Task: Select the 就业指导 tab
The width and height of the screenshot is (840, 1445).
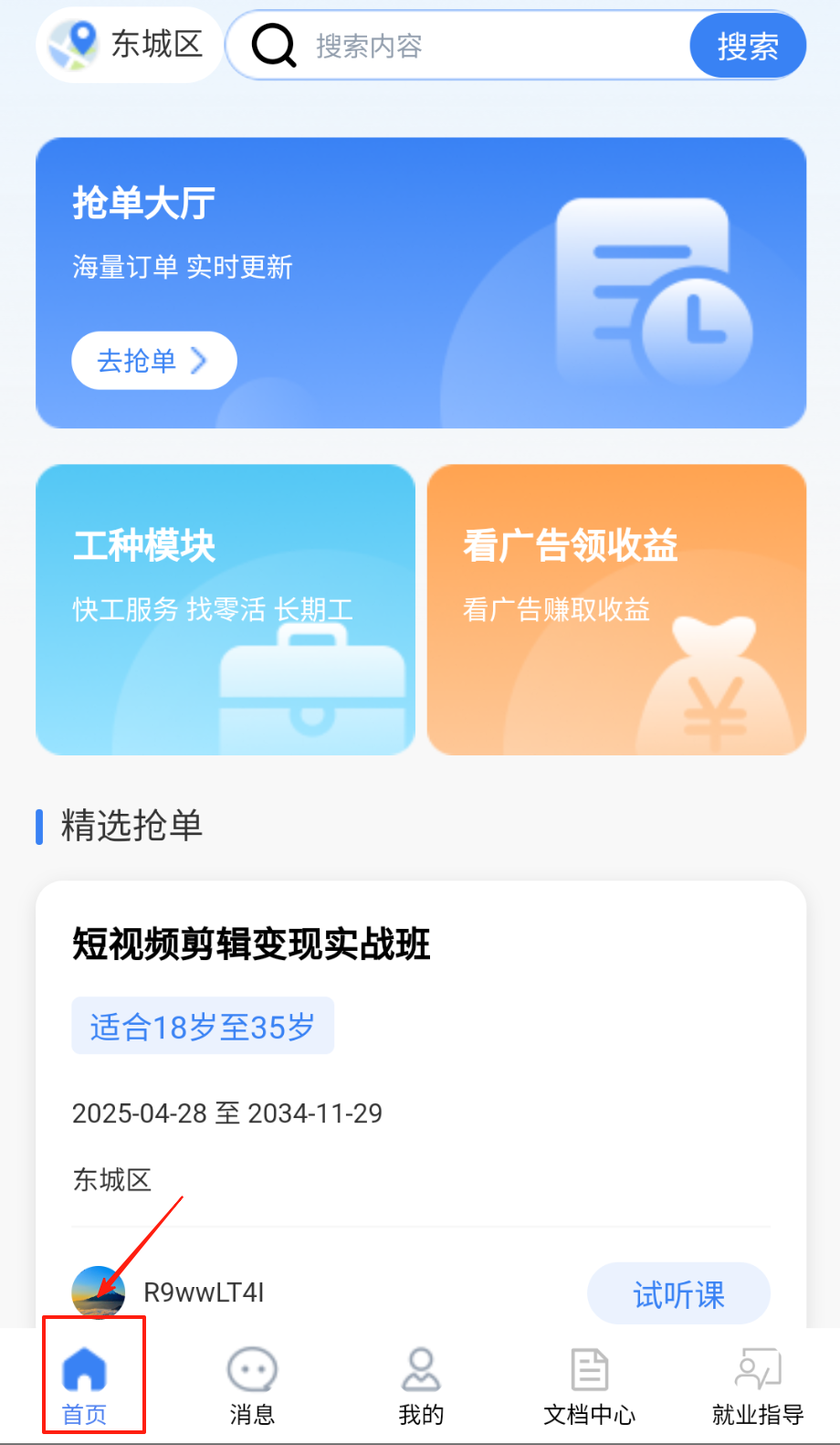Action: (758, 1386)
